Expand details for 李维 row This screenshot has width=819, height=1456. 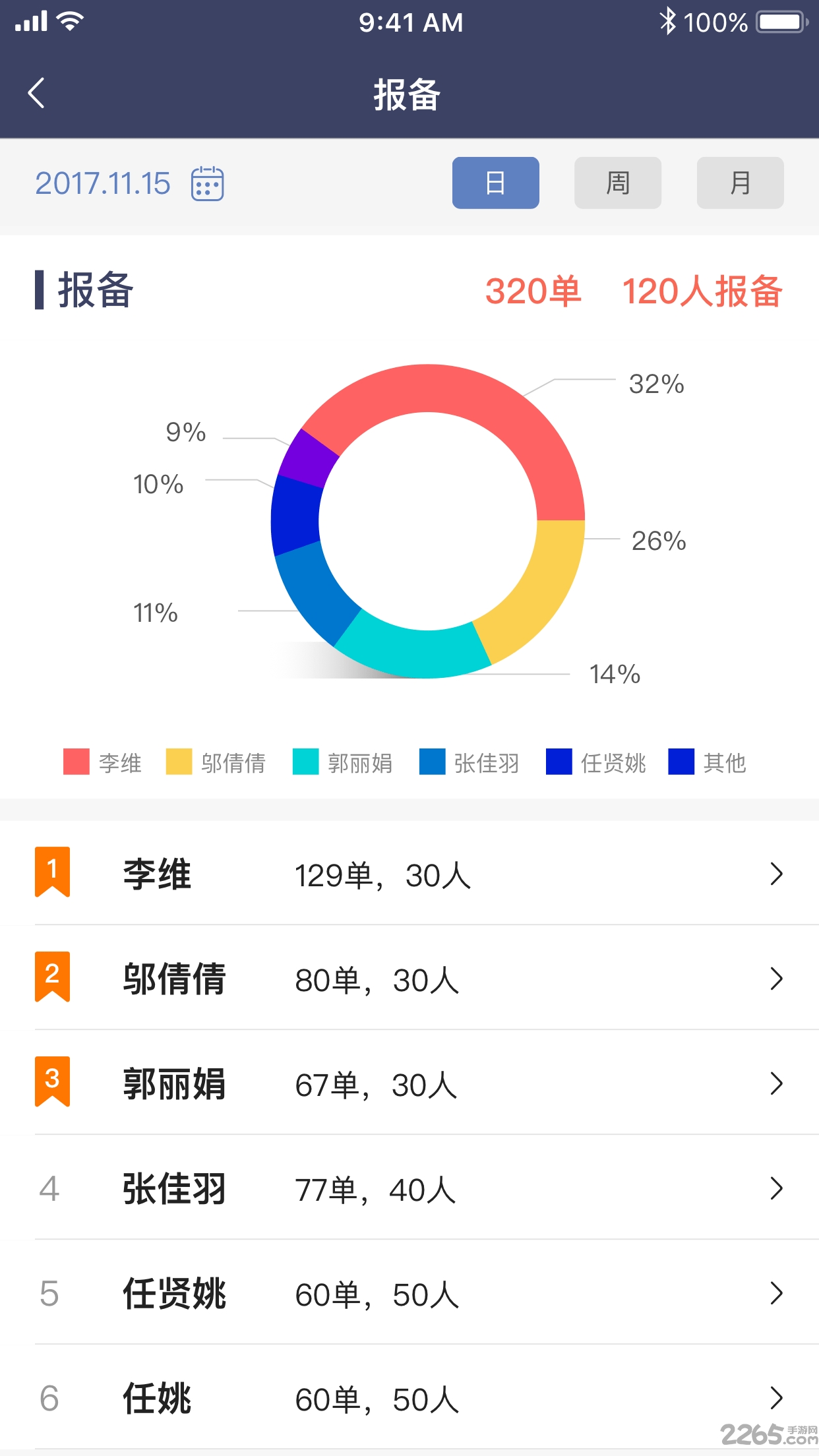click(776, 875)
